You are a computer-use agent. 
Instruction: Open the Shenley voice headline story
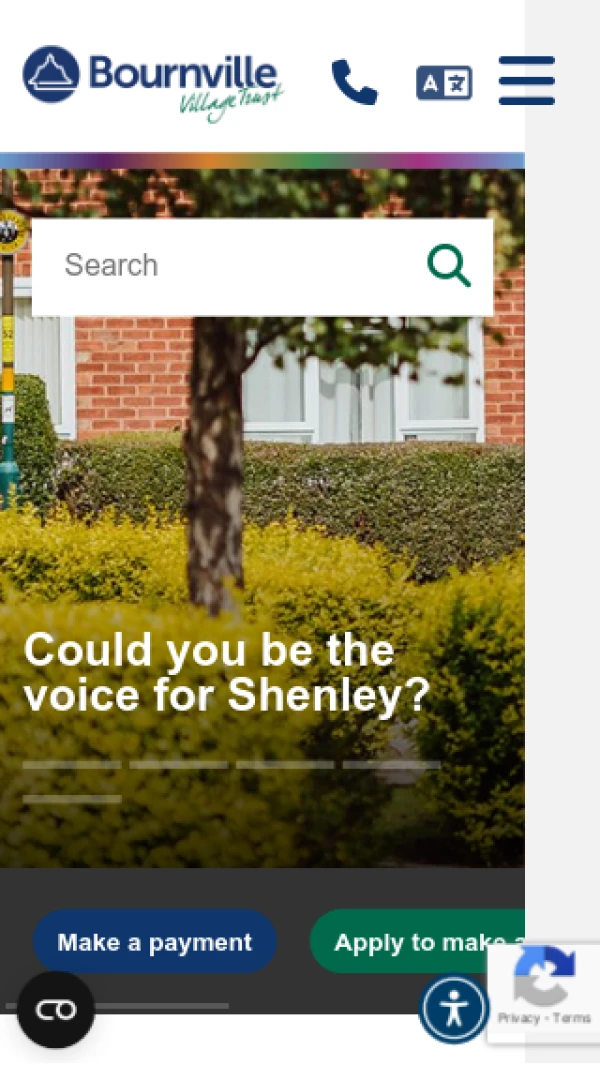[x=227, y=673]
